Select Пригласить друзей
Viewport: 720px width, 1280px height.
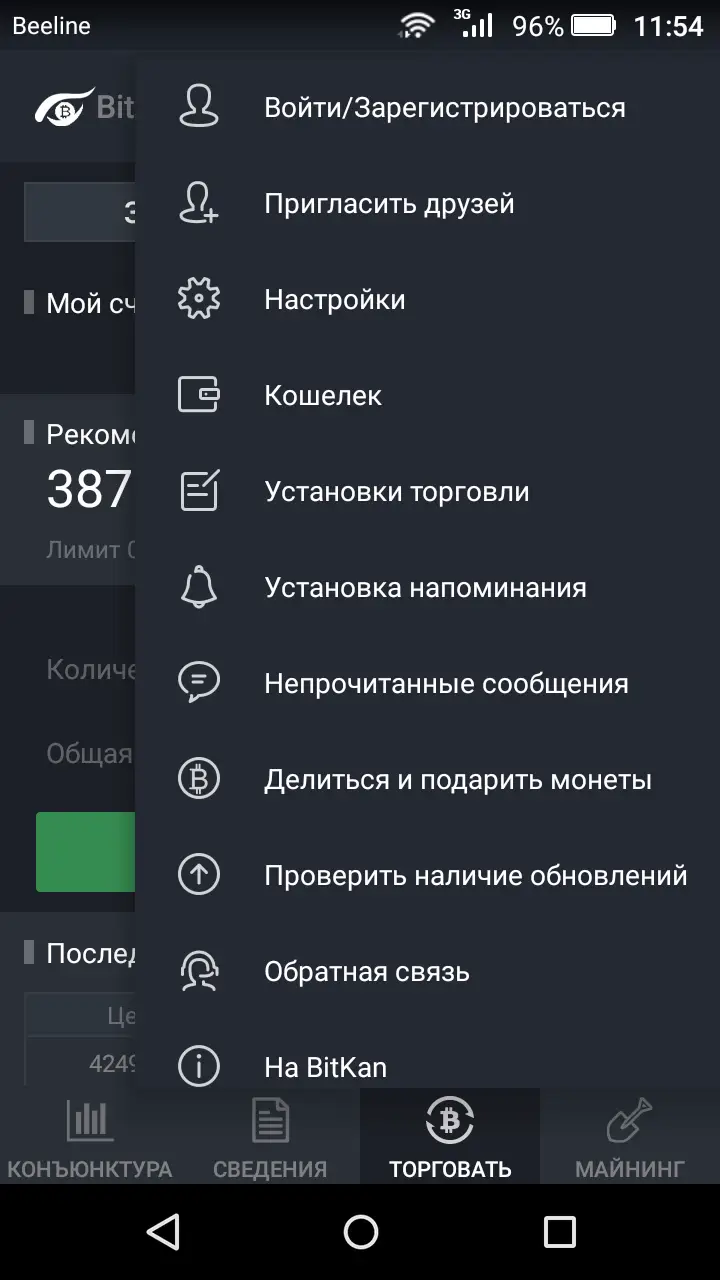pos(427,203)
